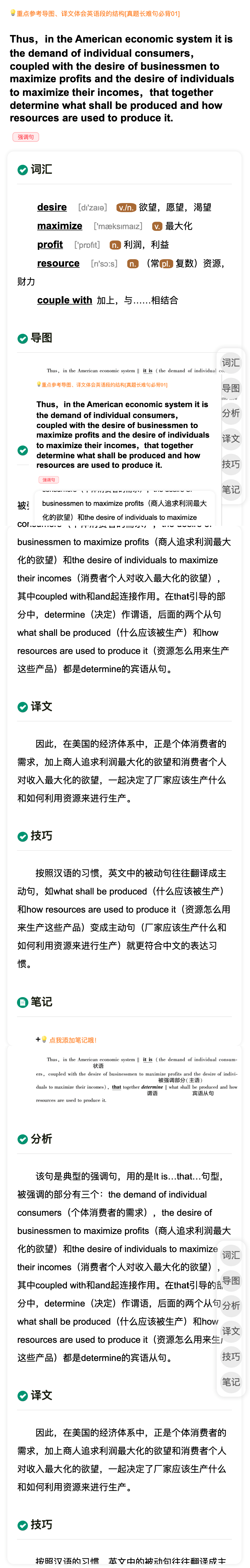Jump to 分析 in the floating menu
Viewport: 250px width, 1568px height.
(x=230, y=413)
